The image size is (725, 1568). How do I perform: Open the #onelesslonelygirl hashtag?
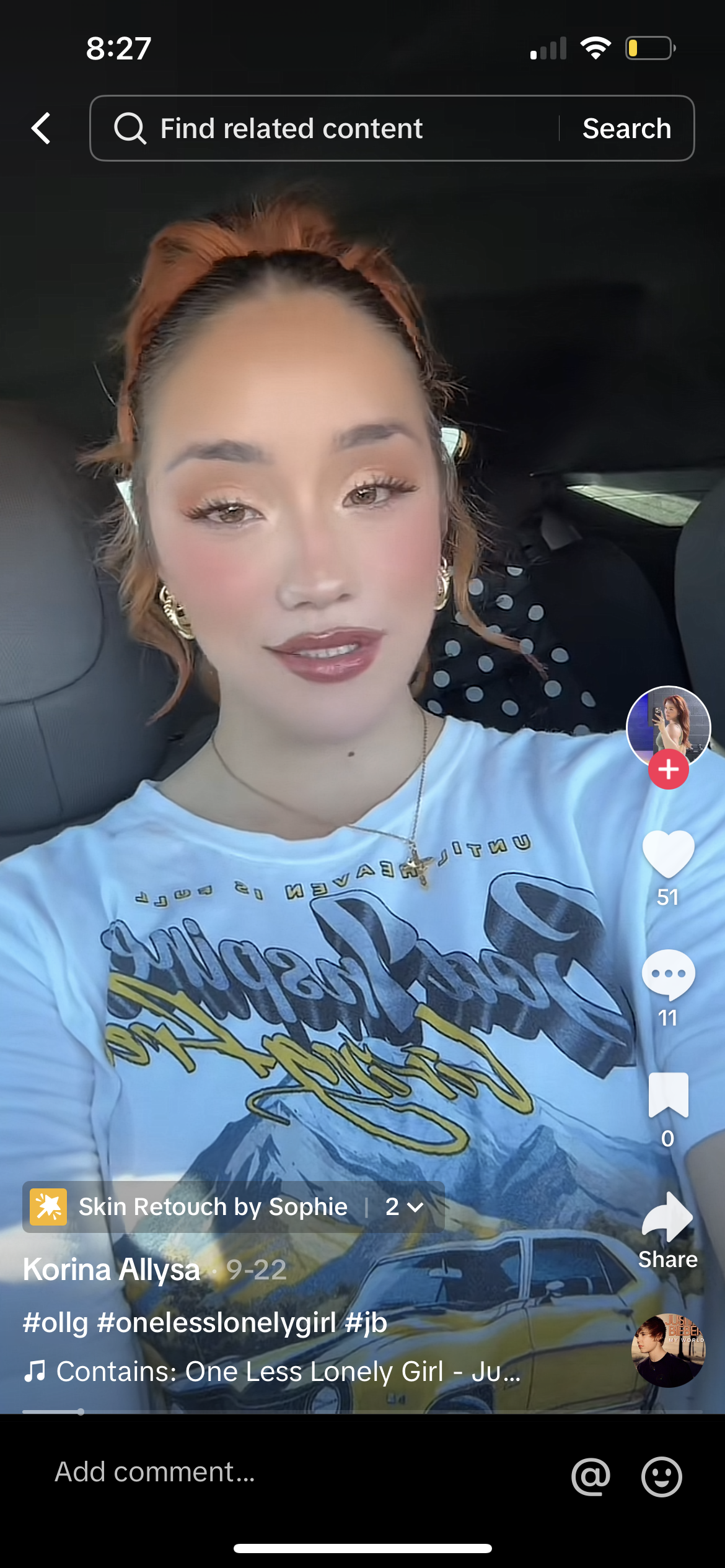tap(216, 1322)
